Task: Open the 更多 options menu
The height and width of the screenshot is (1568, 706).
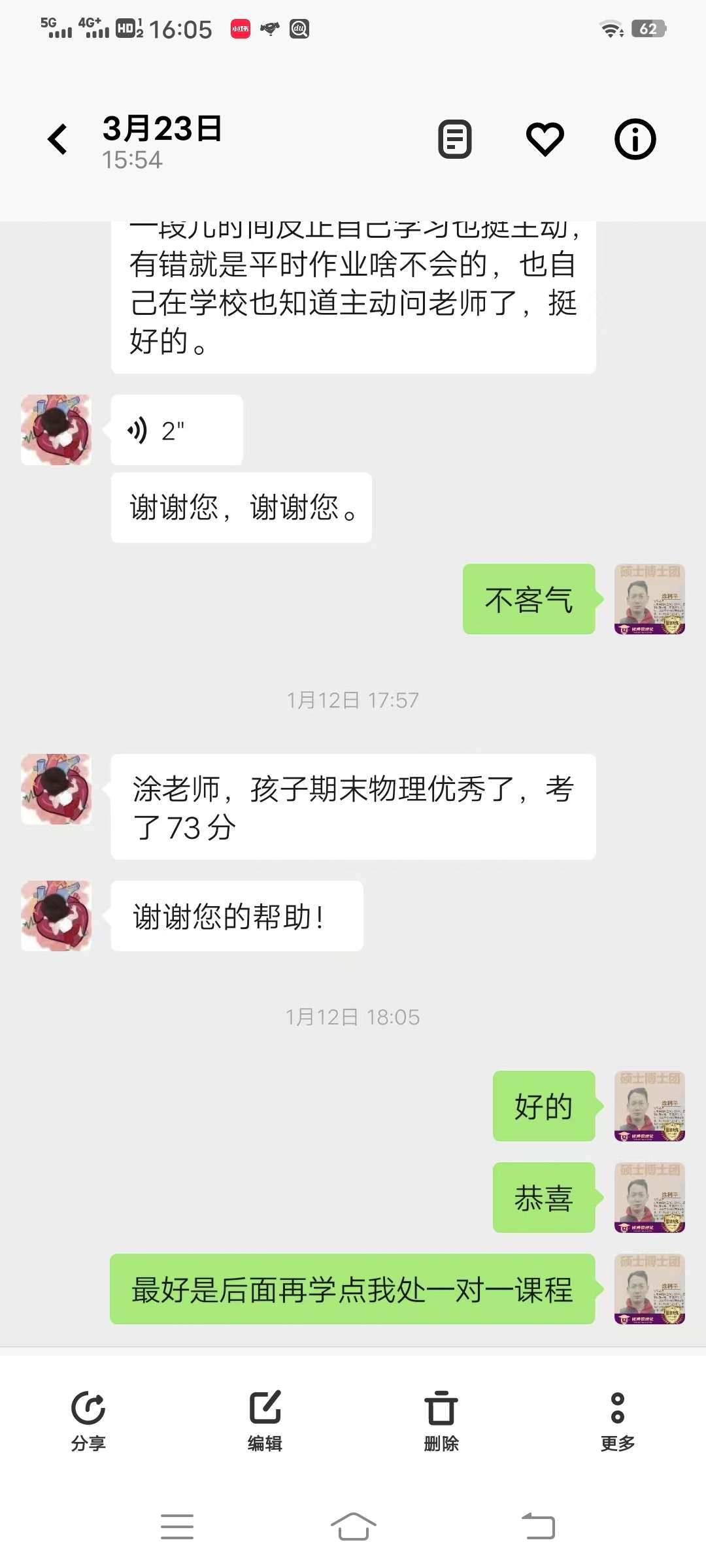Action: (x=618, y=1419)
